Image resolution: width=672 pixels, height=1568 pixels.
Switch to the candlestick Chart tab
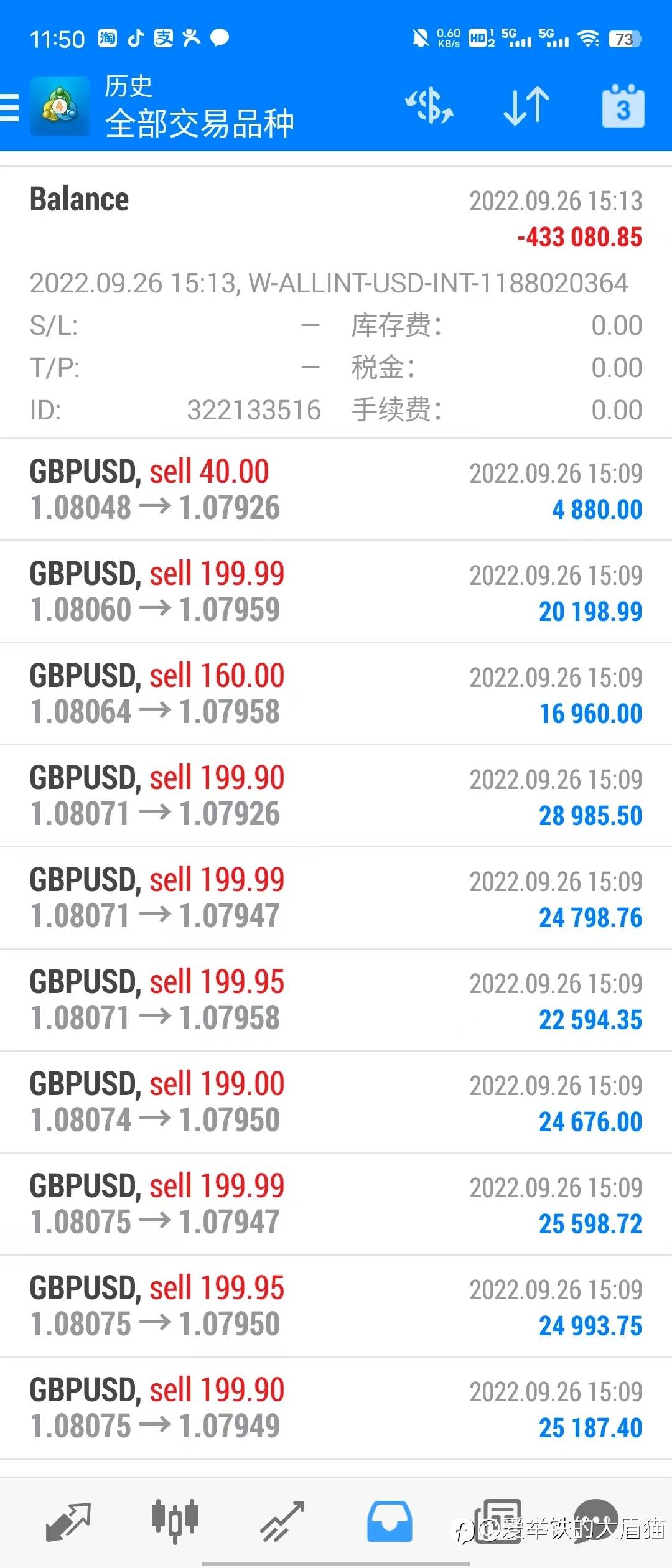(x=175, y=1521)
